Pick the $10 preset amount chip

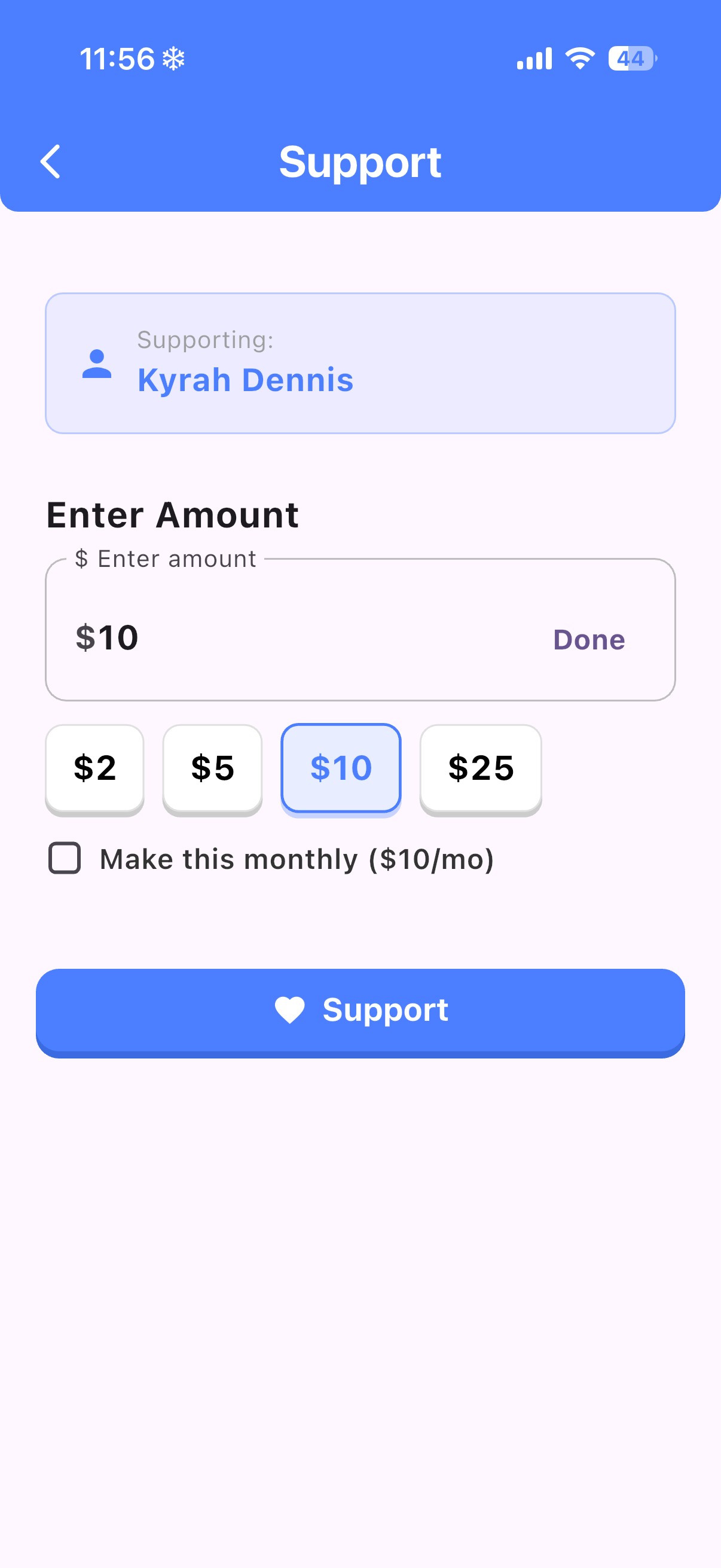click(341, 768)
